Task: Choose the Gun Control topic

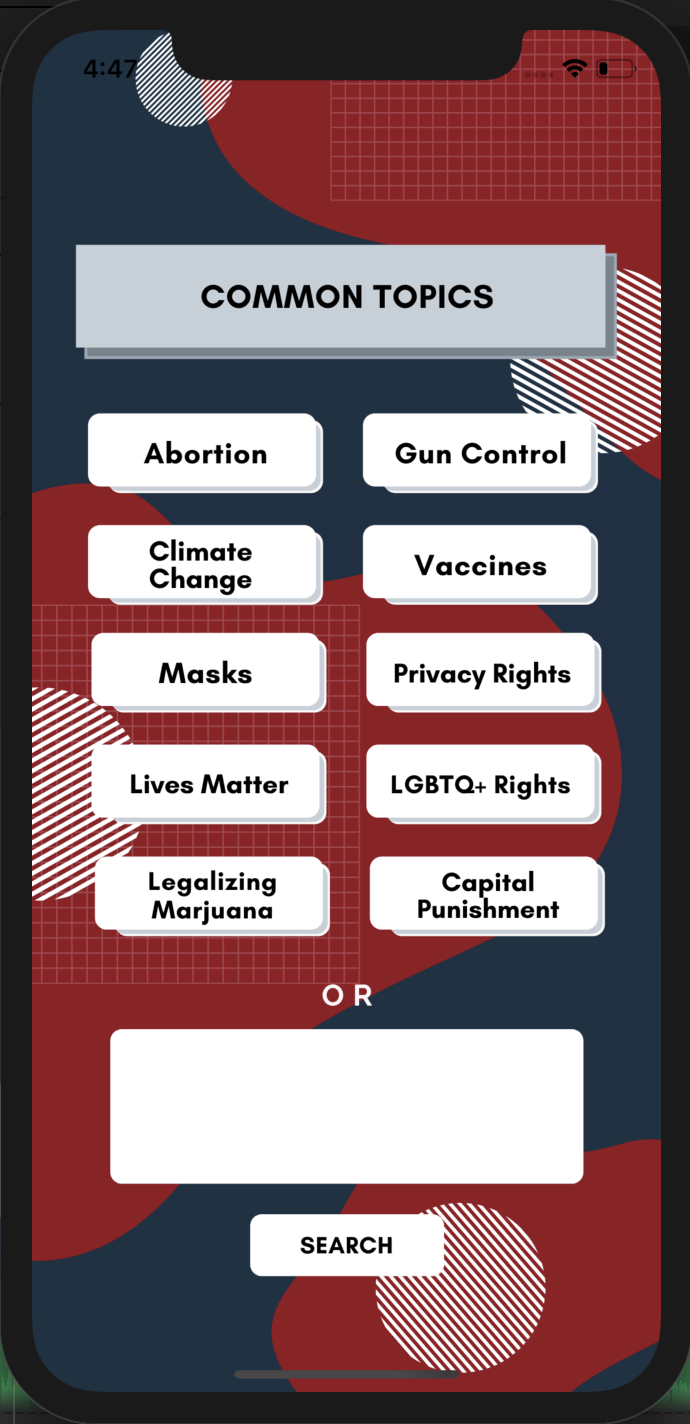Action: click(x=480, y=453)
